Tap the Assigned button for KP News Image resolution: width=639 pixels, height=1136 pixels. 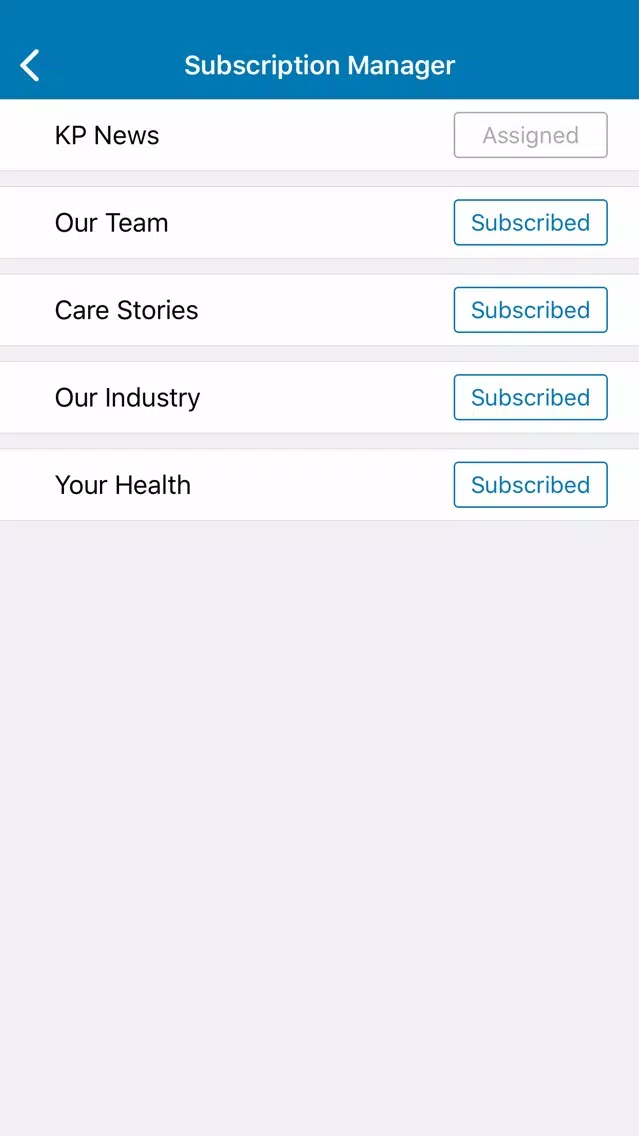point(530,135)
